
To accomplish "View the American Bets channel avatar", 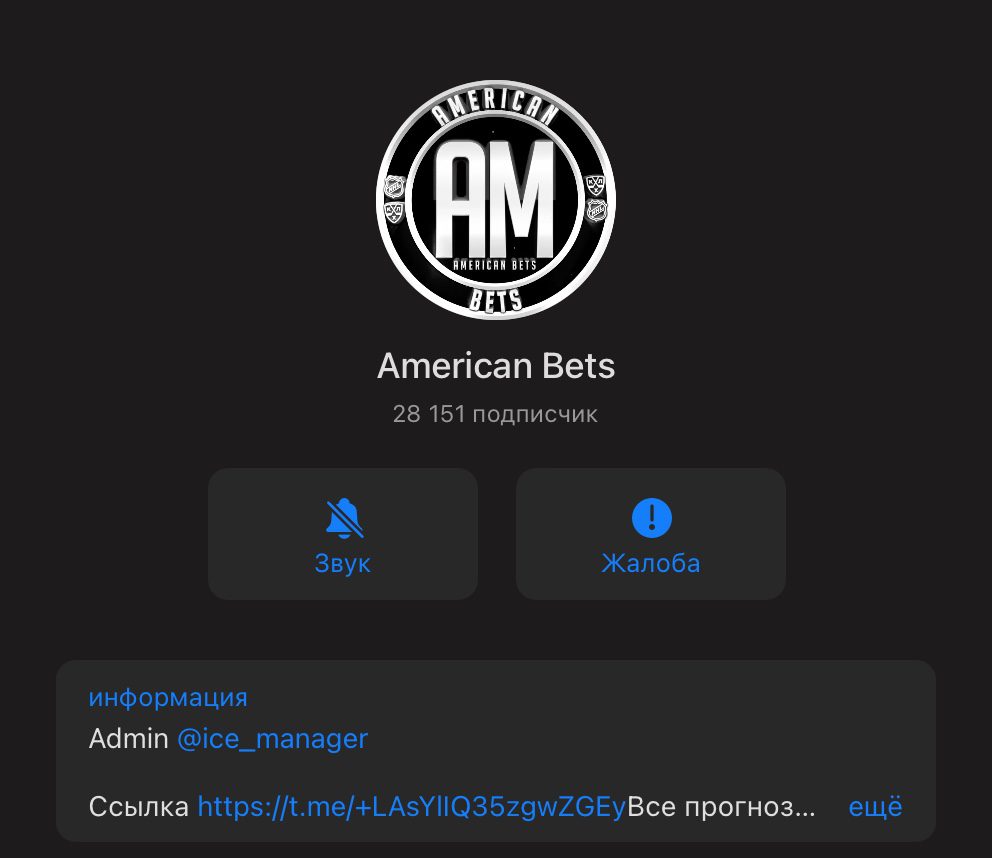I will (496, 200).
